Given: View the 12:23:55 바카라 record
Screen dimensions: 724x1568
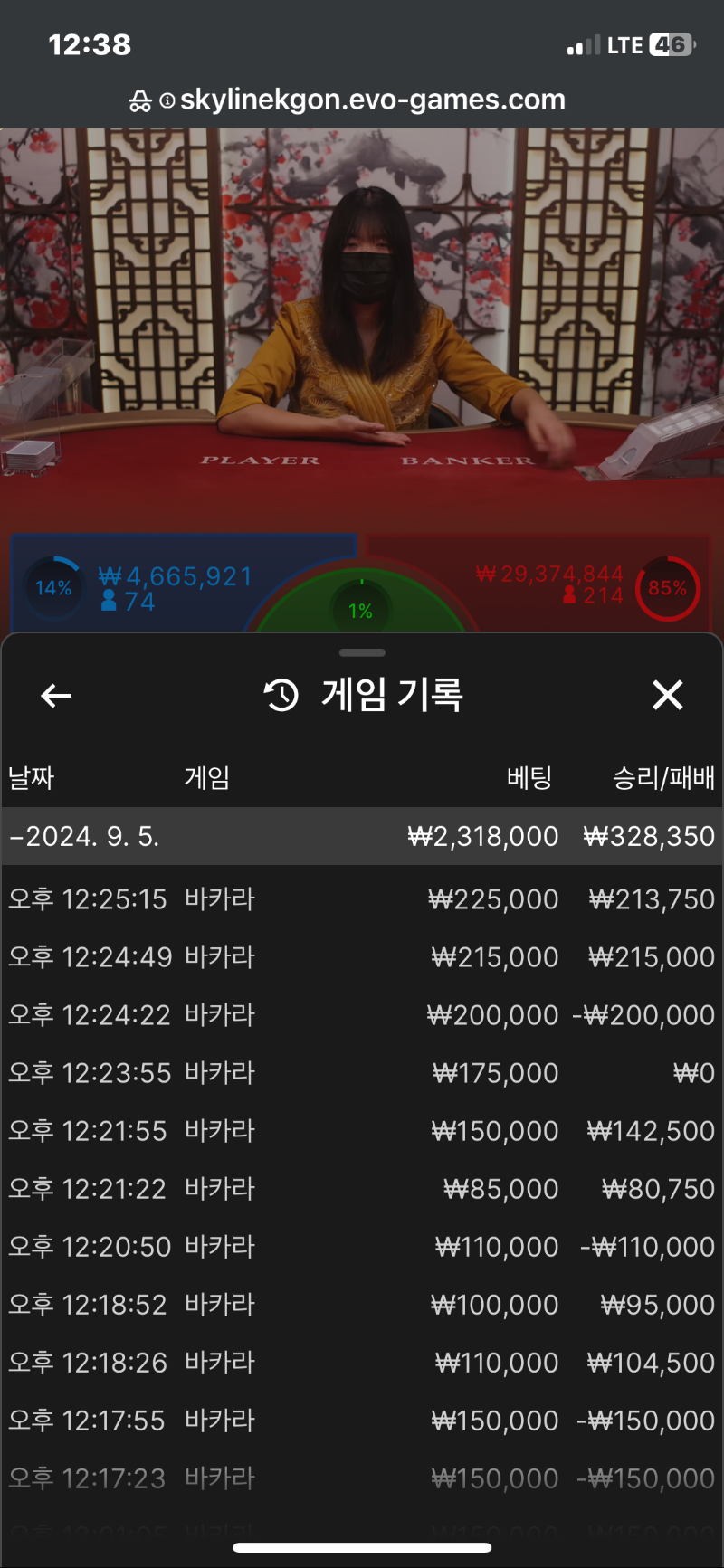Looking at the screenshot, I should point(362,1072).
